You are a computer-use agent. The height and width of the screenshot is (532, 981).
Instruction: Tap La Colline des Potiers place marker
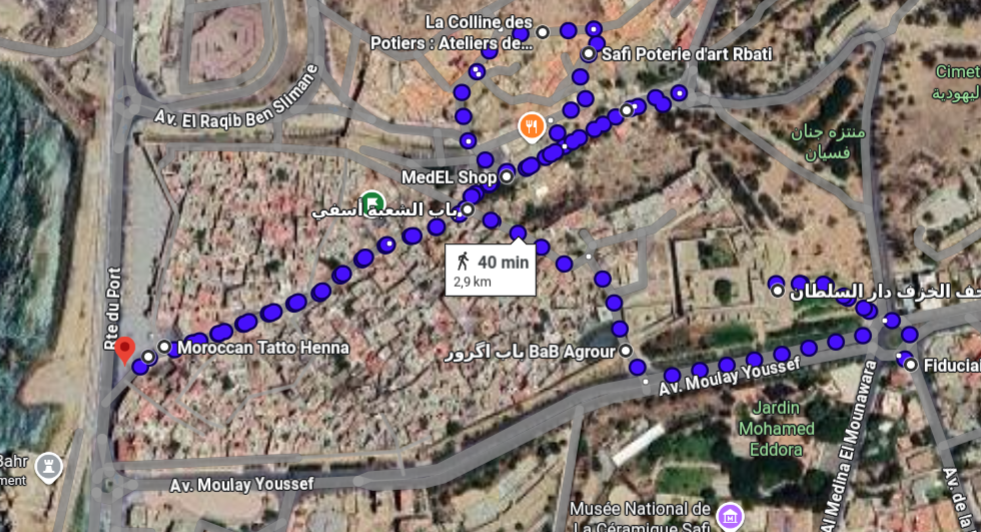click(x=542, y=32)
